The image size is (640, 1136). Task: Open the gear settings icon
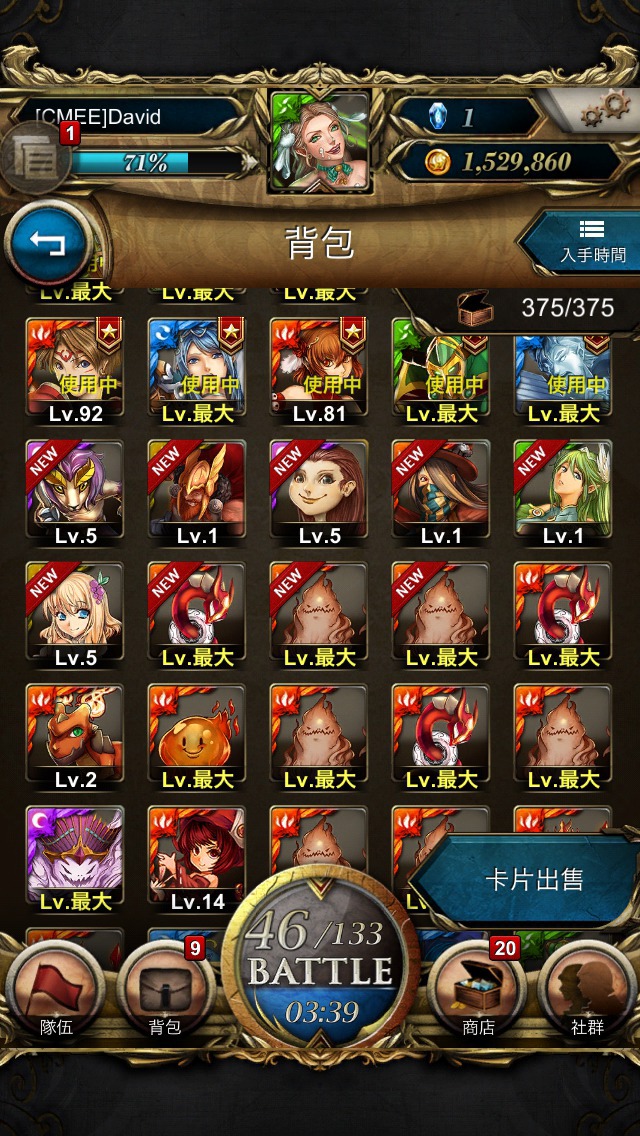click(606, 110)
